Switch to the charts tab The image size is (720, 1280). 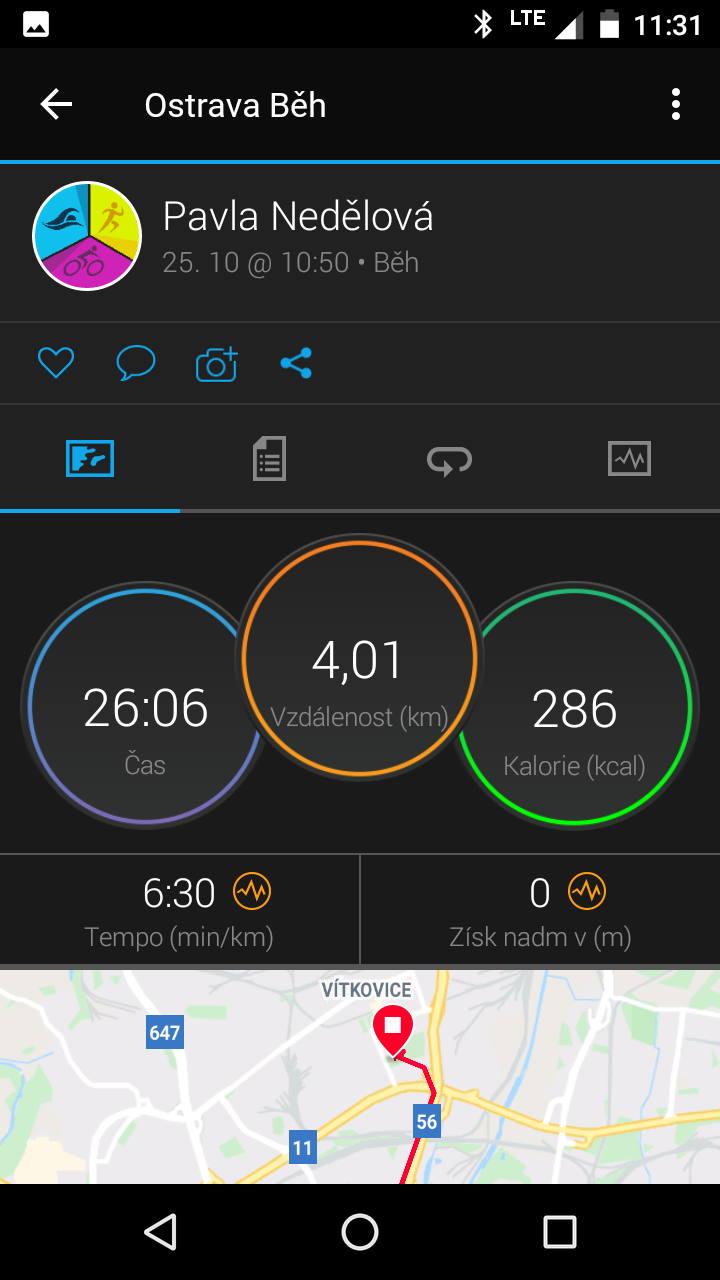tap(630, 459)
